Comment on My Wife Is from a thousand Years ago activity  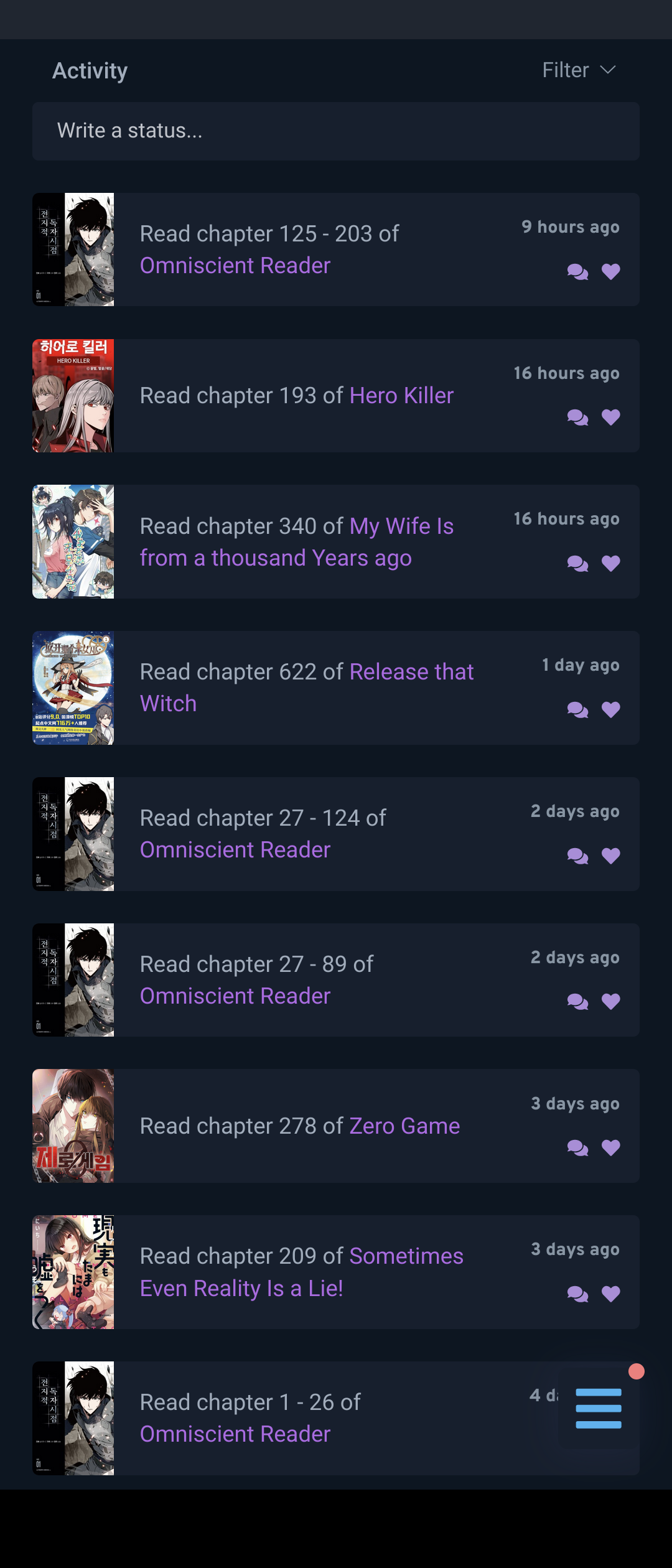point(577,564)
